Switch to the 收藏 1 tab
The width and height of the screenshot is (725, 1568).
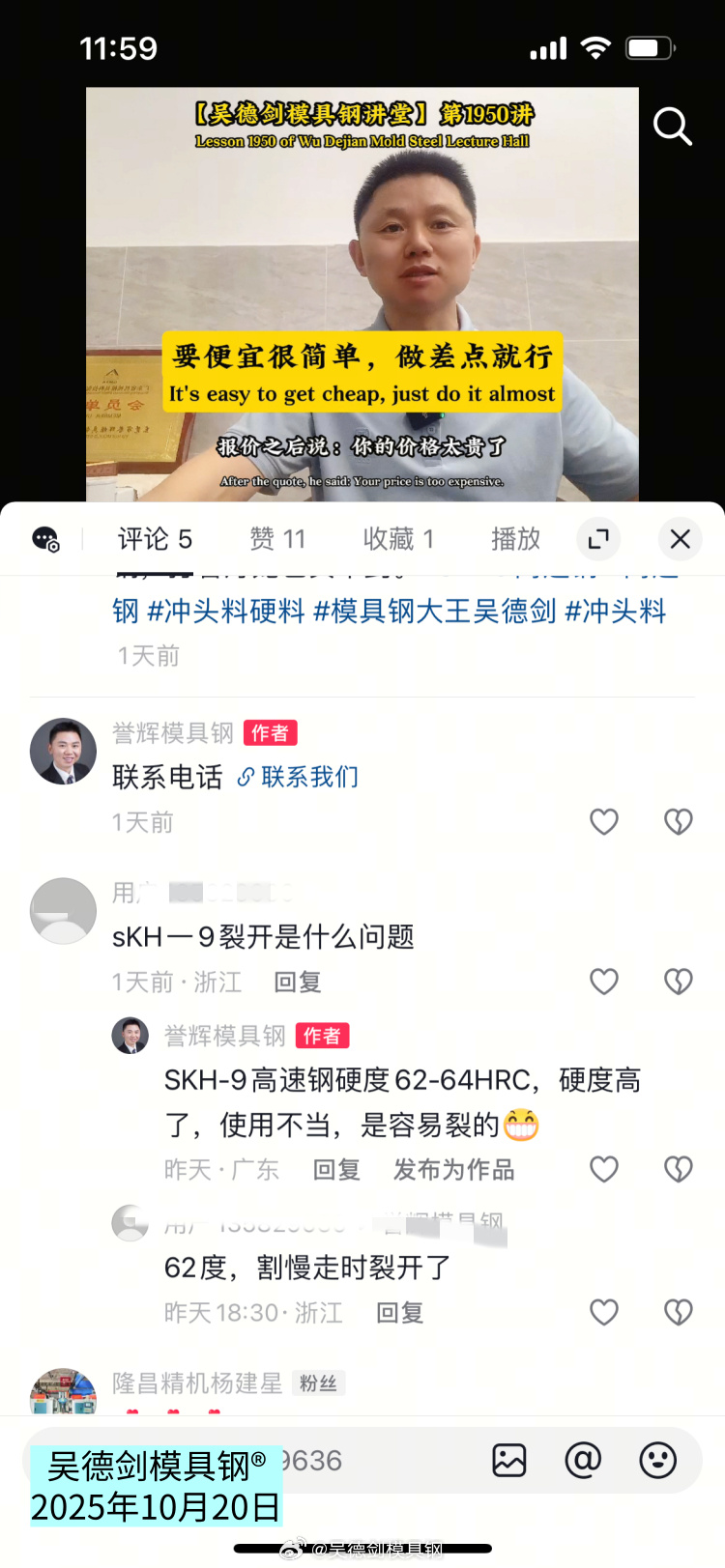(398, 539)
